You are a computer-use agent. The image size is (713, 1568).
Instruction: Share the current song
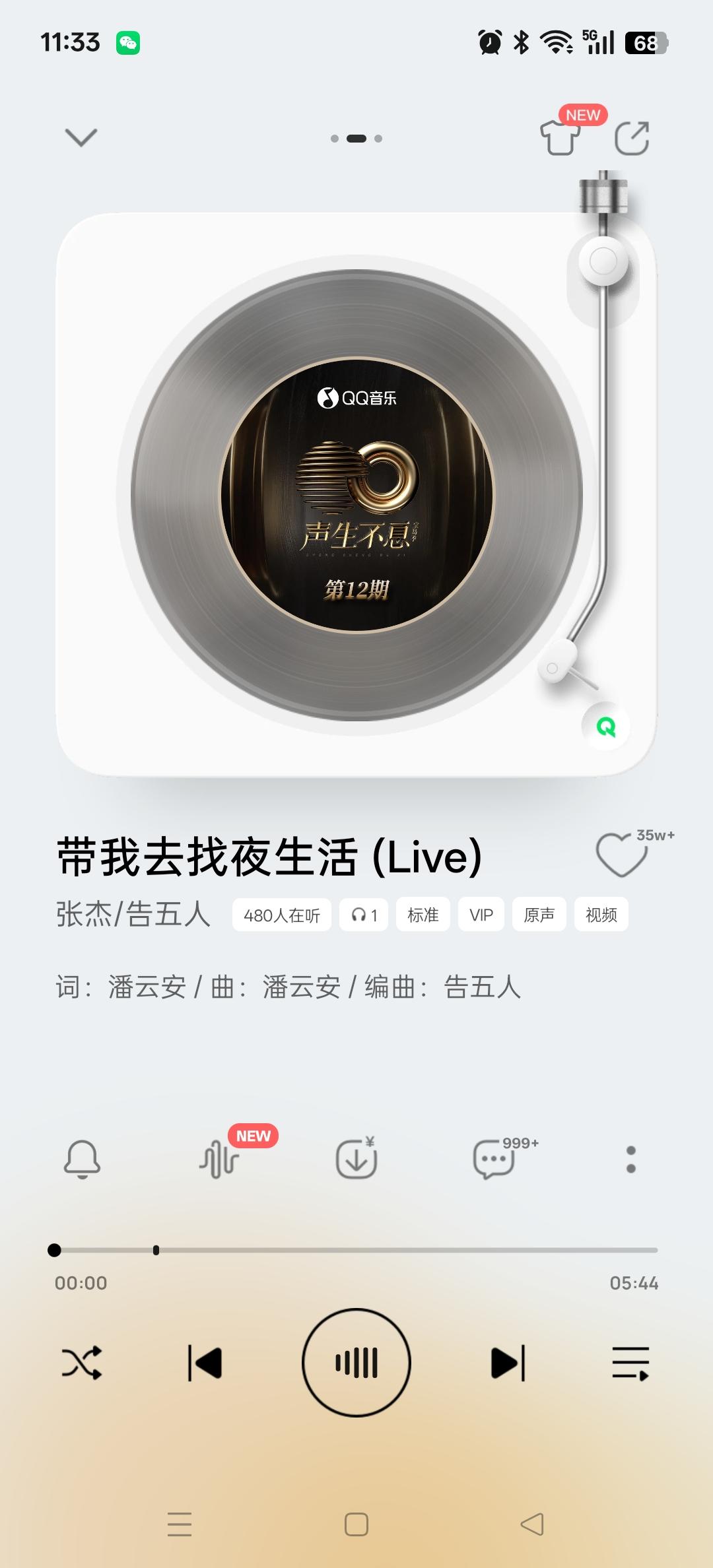pos(632,139)
